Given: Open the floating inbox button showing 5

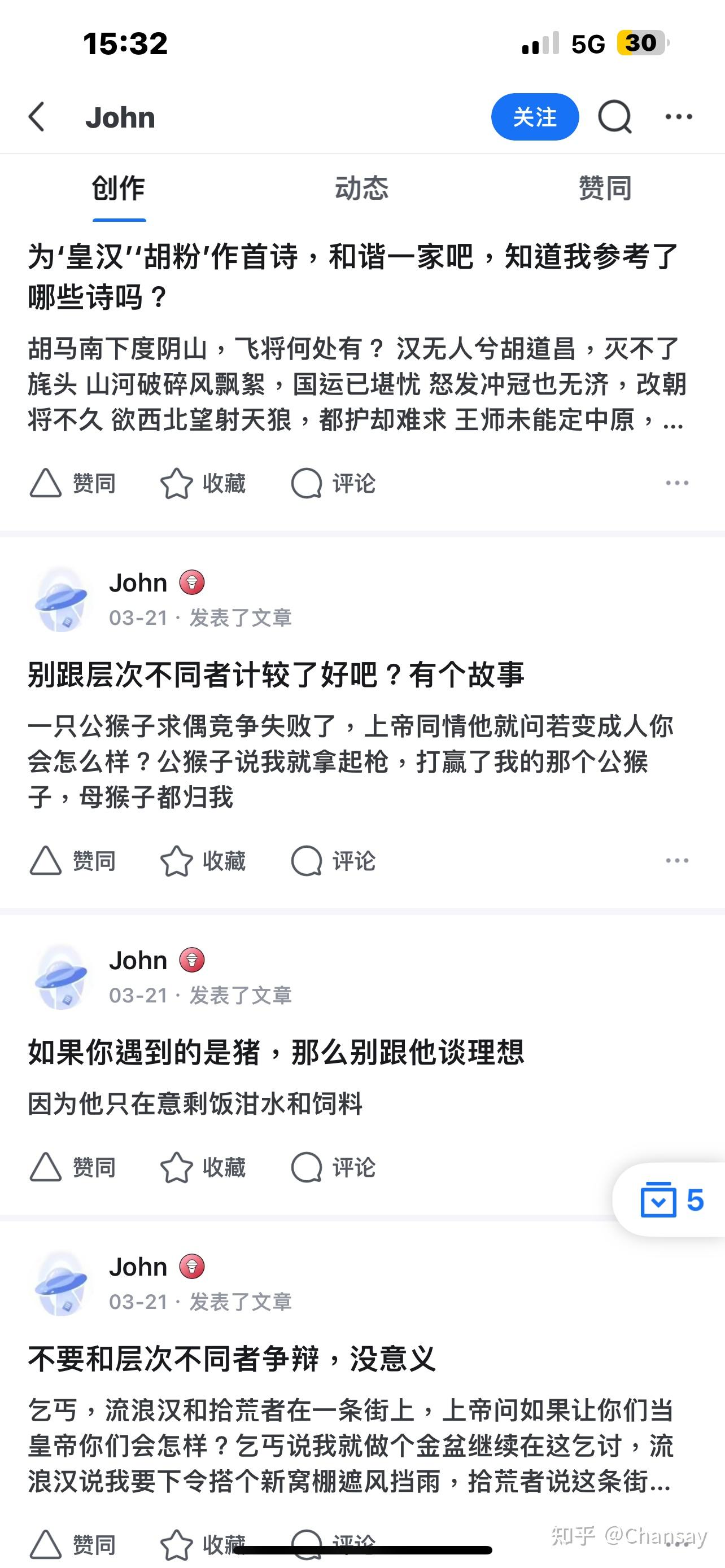Looking at the screenshot, I should click(671, 1201).
